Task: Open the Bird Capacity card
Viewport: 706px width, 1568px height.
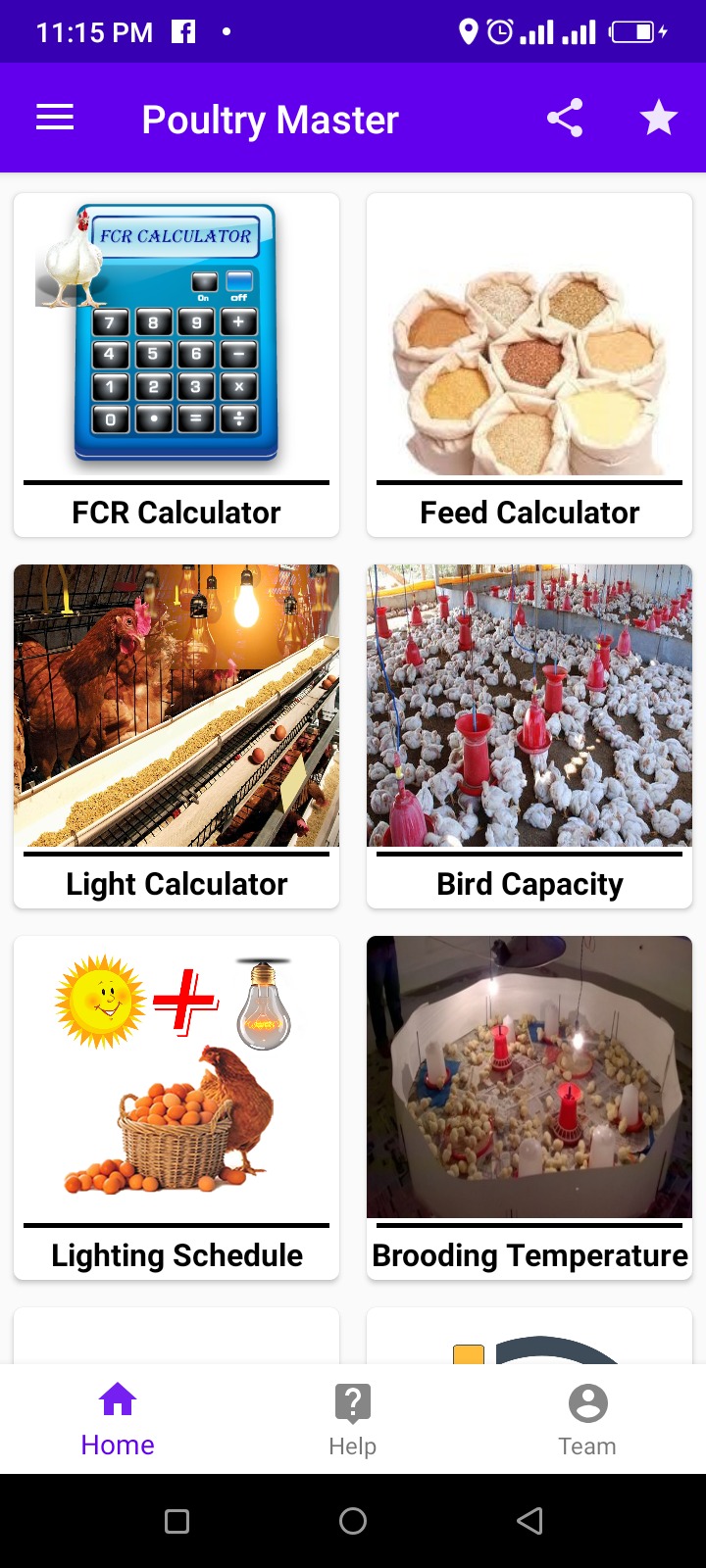Action: [x=529, y=736]
